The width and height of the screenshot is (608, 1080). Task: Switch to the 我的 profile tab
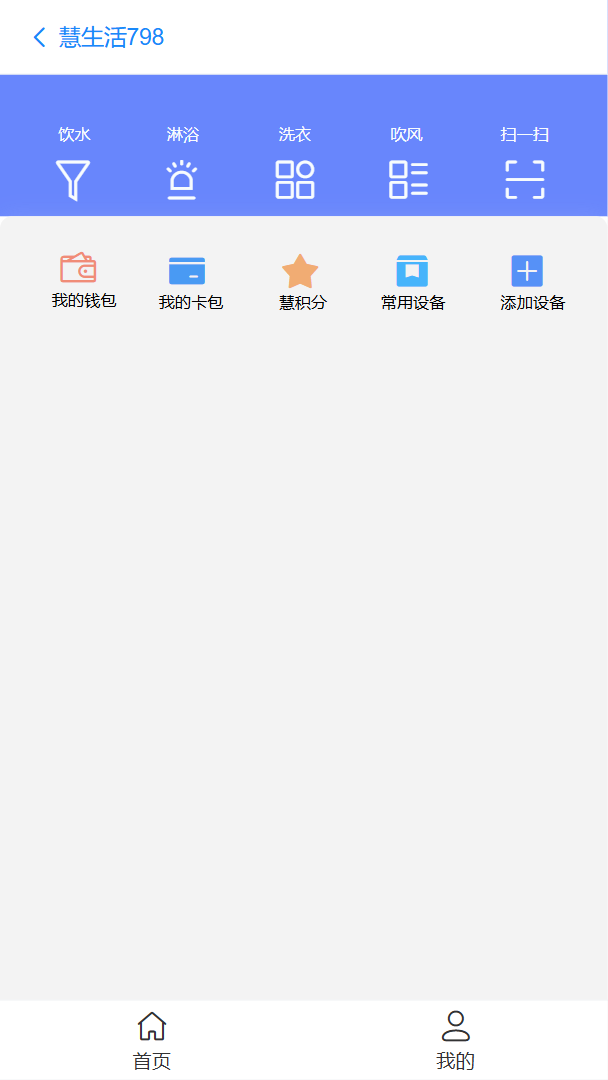coord(455,1041)
